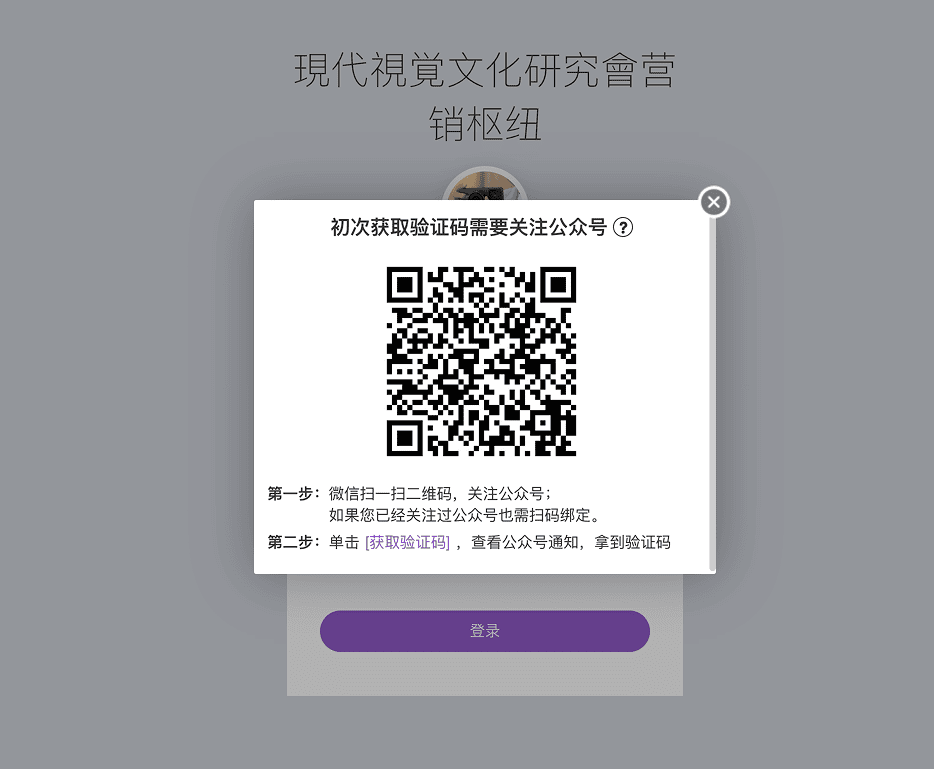
Task: Close the QR code dialog
Action: coord(713,202)
